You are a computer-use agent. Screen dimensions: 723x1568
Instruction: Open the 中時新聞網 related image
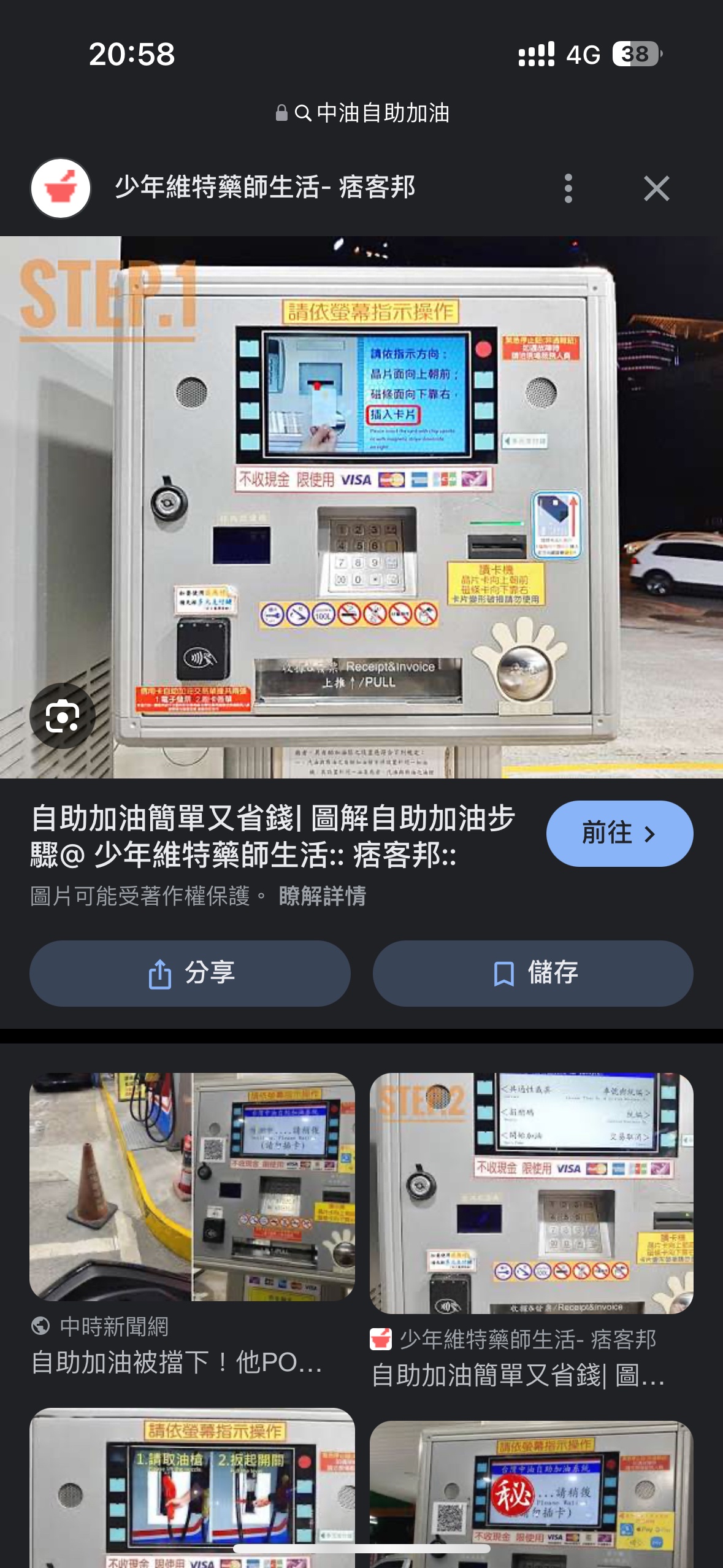click(192, 1186)
